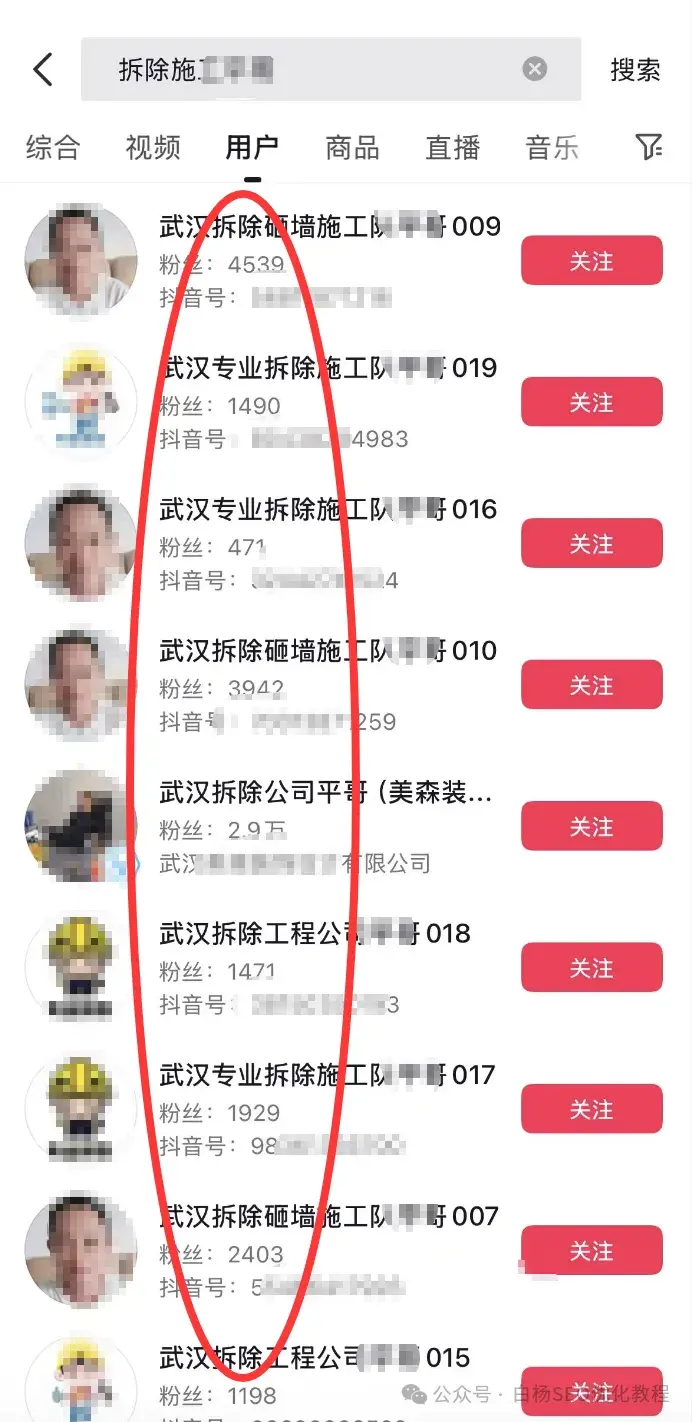Switch to the 音乐 tab
This screenshot has height=1422, width=692.
coord(552,148)
